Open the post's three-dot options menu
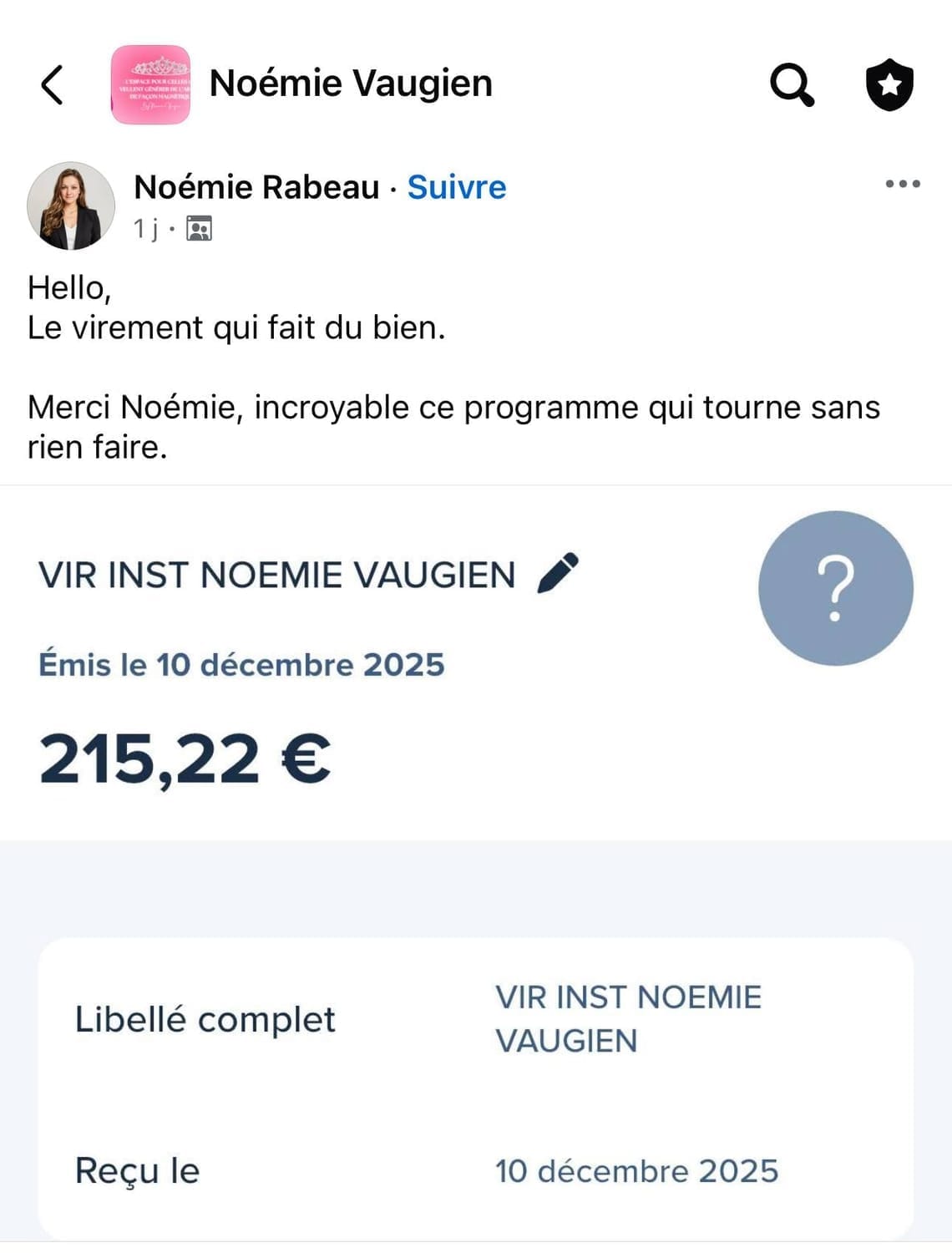Screen dimensions: 952x1253 pyautogui.click(x=903, y=184)
